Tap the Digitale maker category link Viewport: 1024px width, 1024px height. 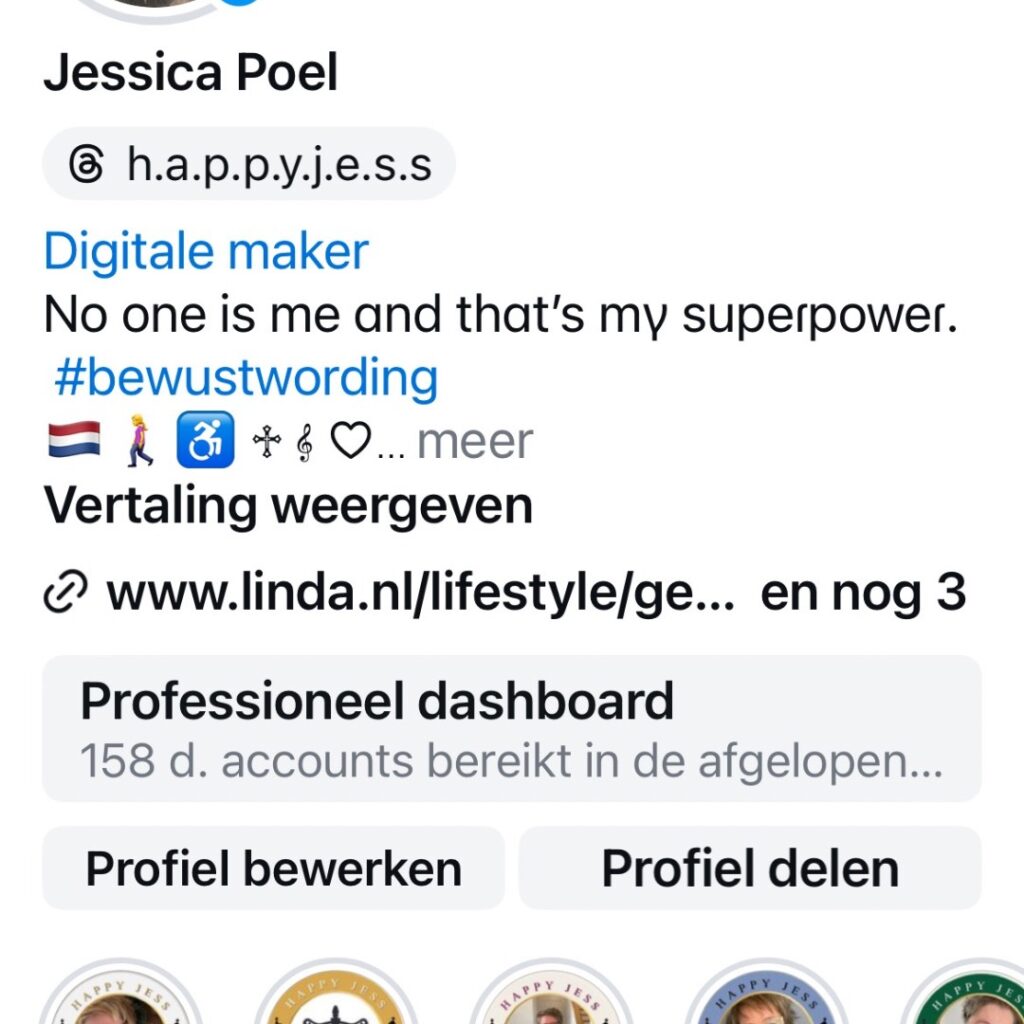point(206,252)
